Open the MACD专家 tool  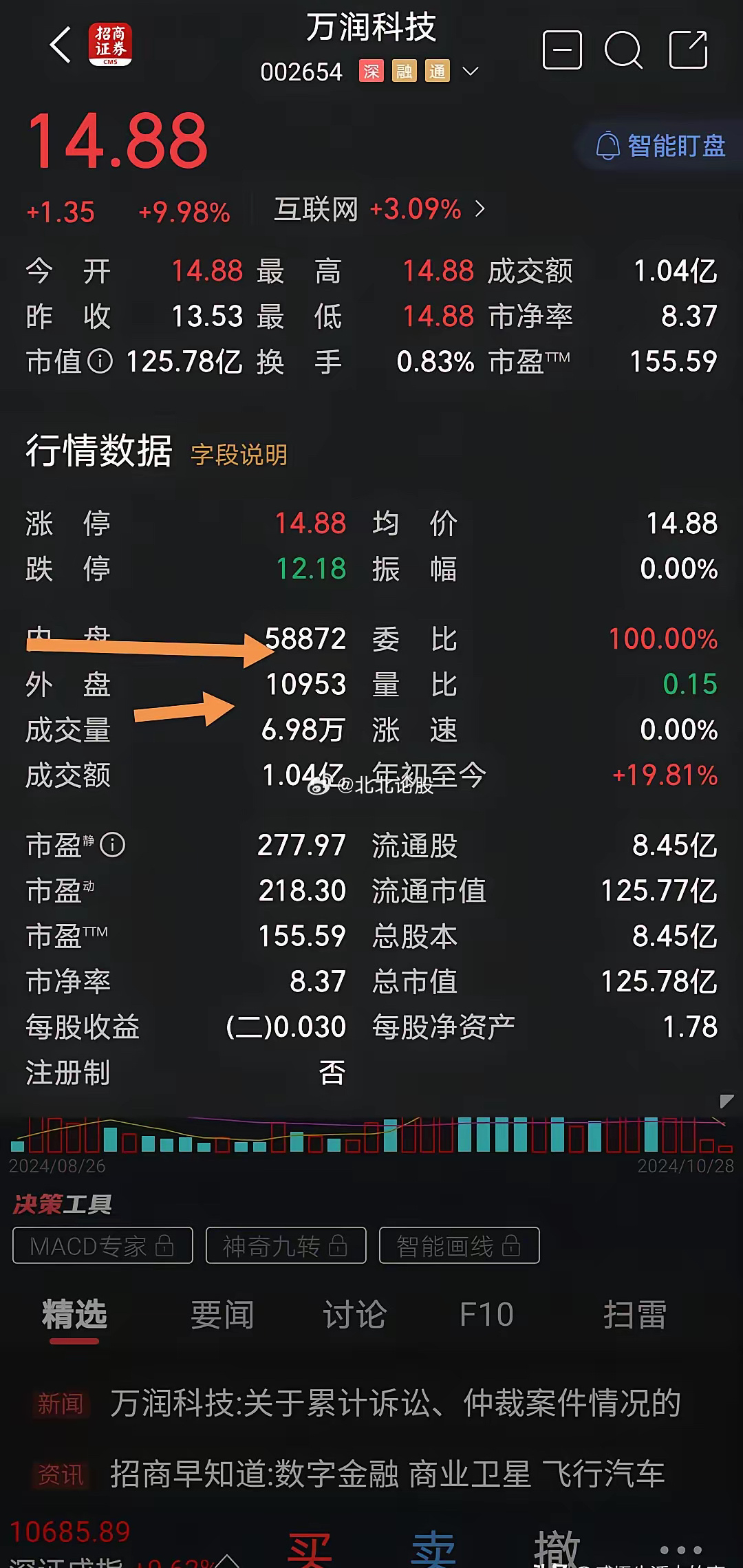pyautogui.click(x=103, y=1245)
